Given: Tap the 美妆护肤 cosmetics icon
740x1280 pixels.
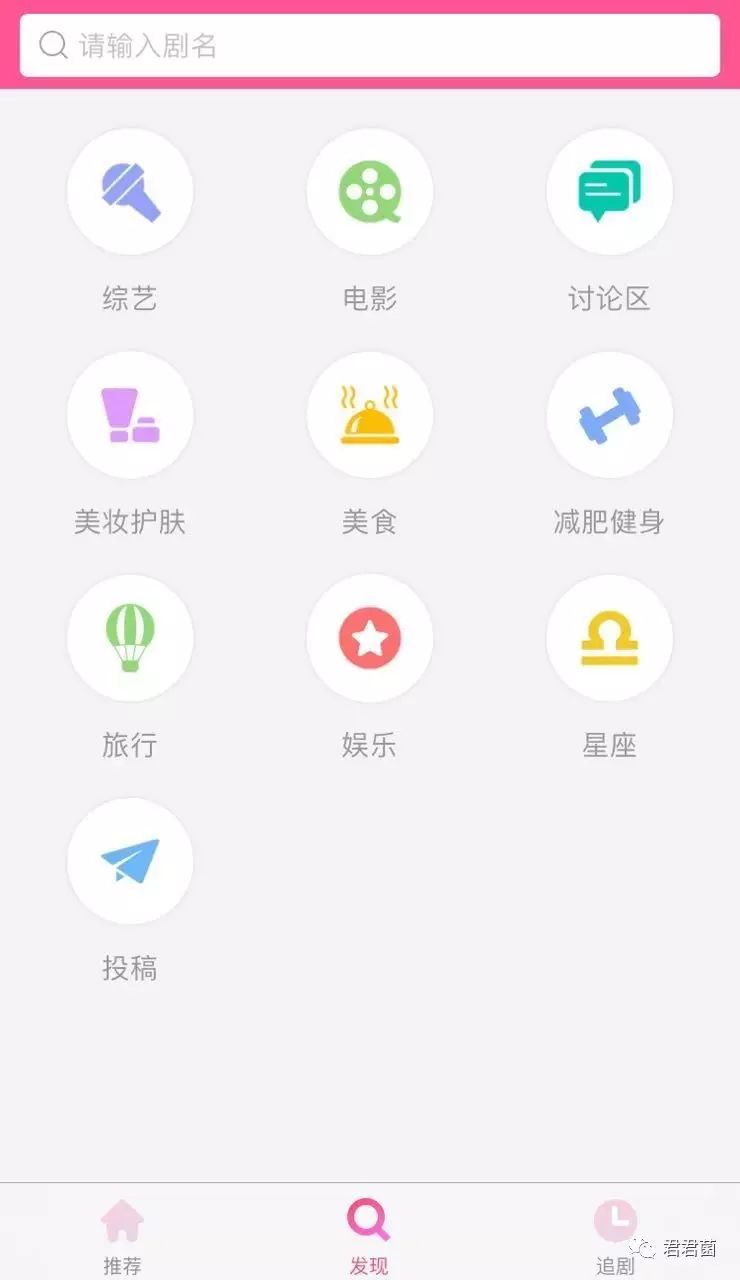Looking at the screenshot, I should pyautogui.click(x=130, y=415).
